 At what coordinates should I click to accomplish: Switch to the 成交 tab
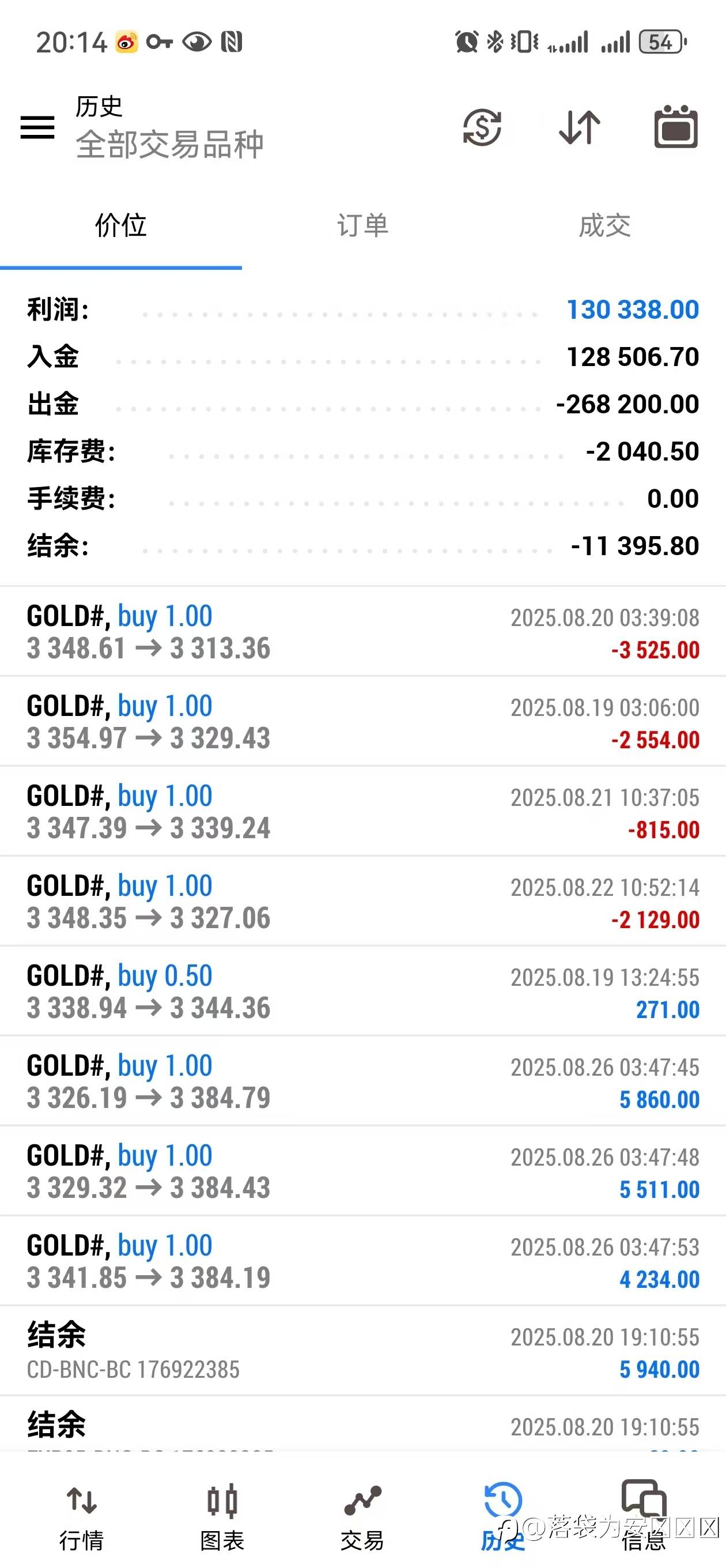(604, 225)
